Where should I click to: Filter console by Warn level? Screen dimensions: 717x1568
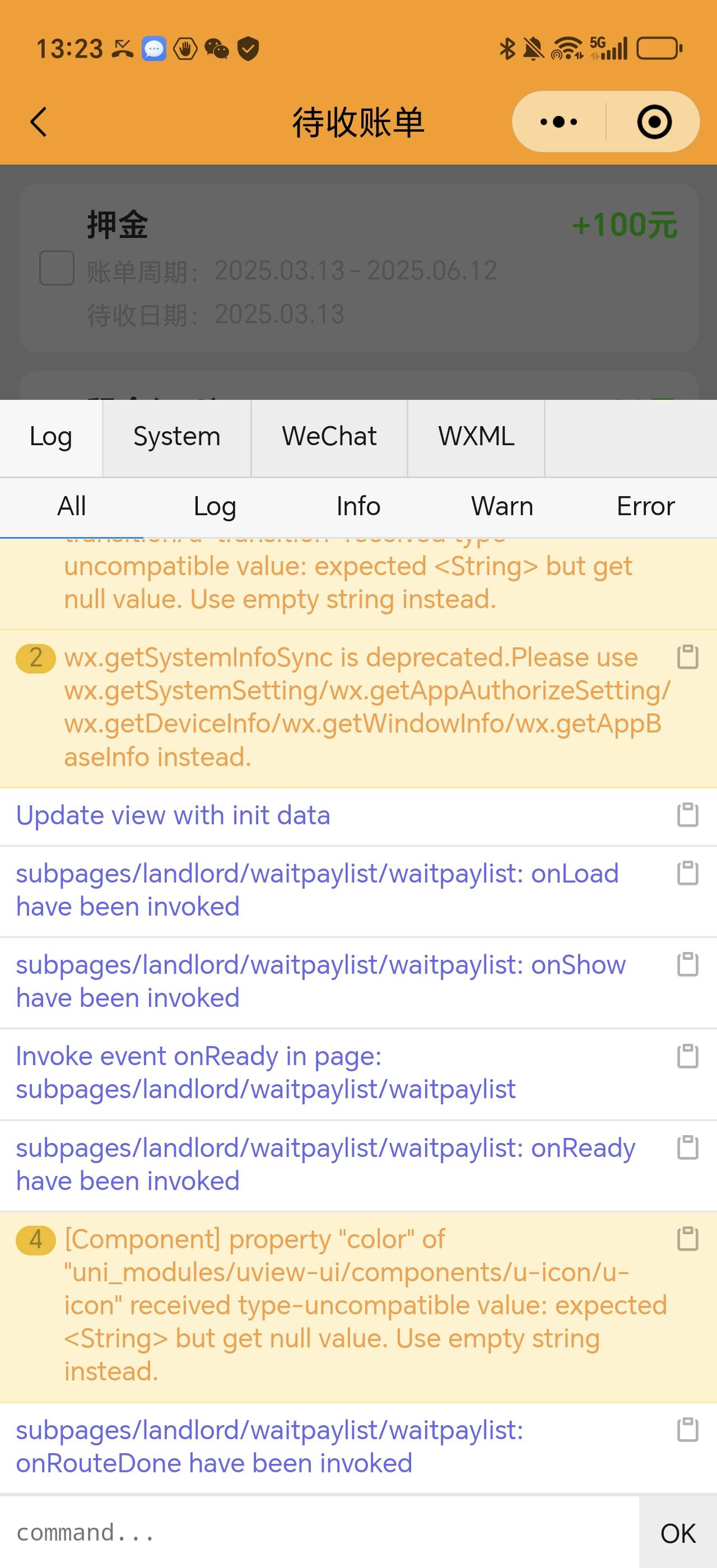[x=502, y=506]
